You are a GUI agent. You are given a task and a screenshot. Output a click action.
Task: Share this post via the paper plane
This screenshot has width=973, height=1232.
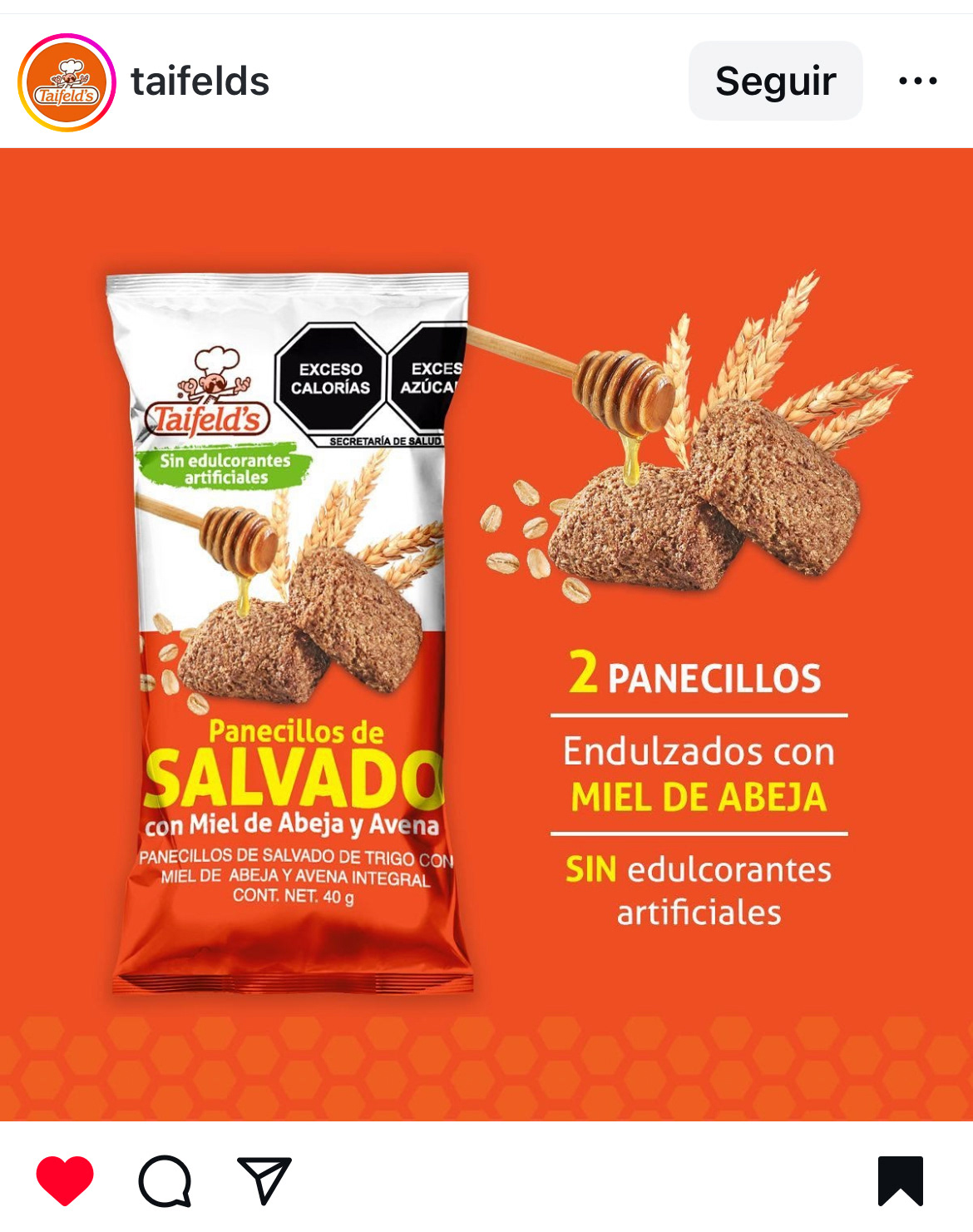pyautogui.click(x=264, y=1180)
